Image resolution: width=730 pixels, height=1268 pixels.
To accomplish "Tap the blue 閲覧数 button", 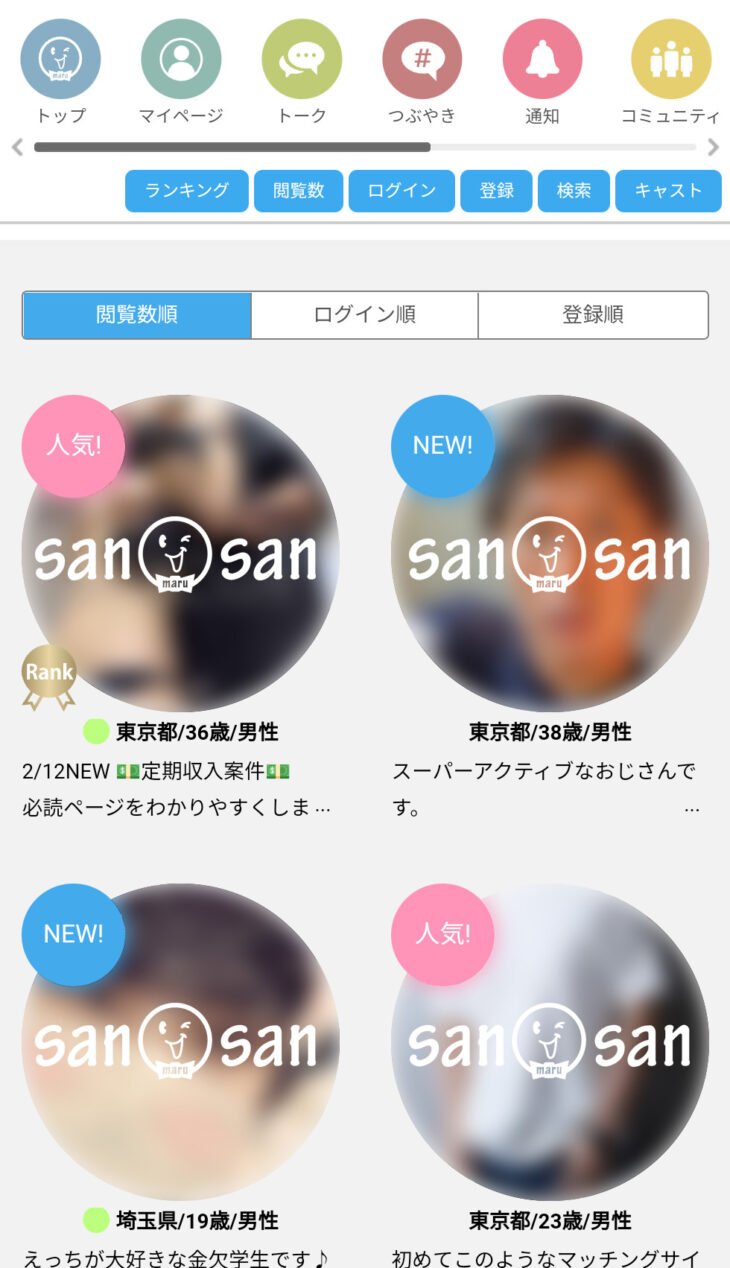I will click(299, 191).
